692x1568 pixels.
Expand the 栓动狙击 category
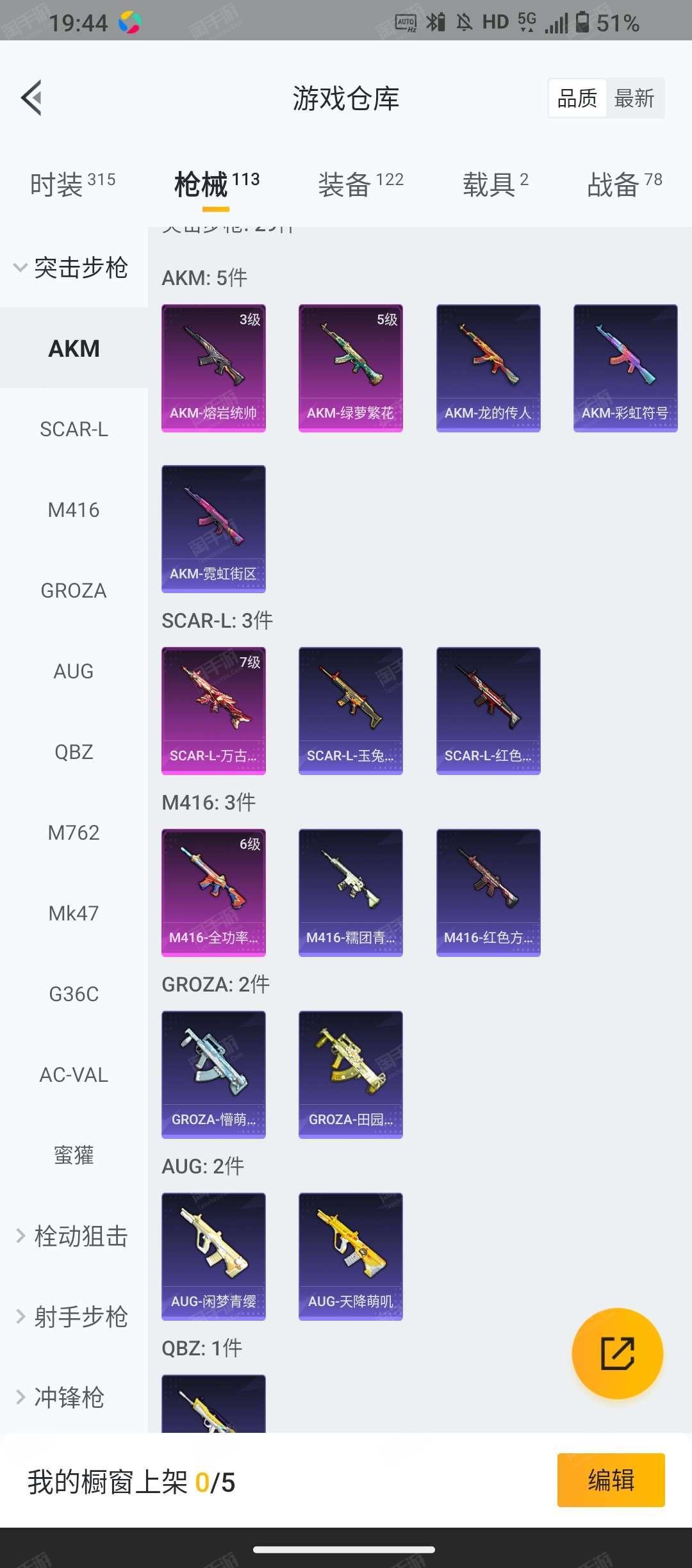[74, 1236]
